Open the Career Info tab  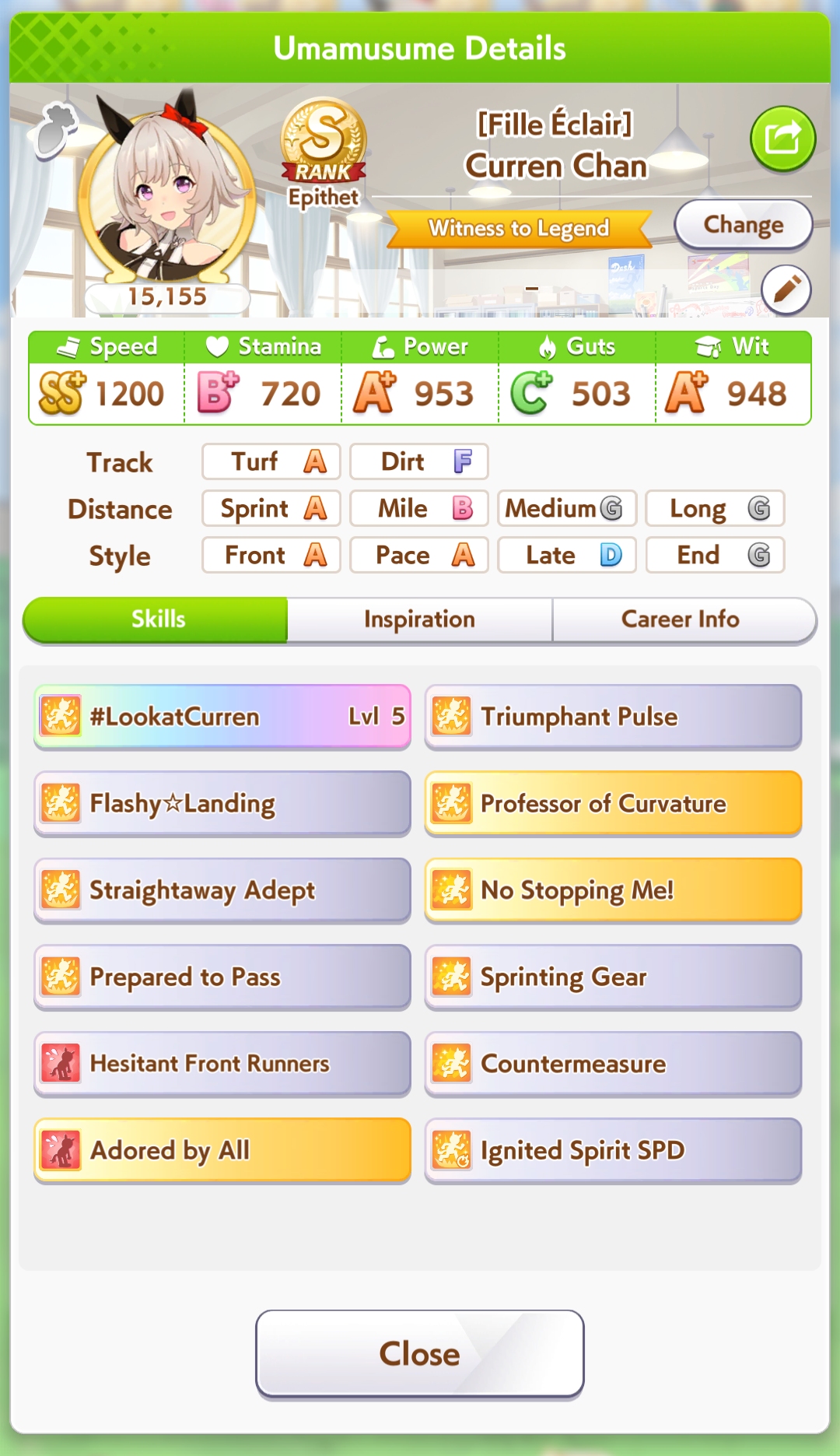[681, 619]
